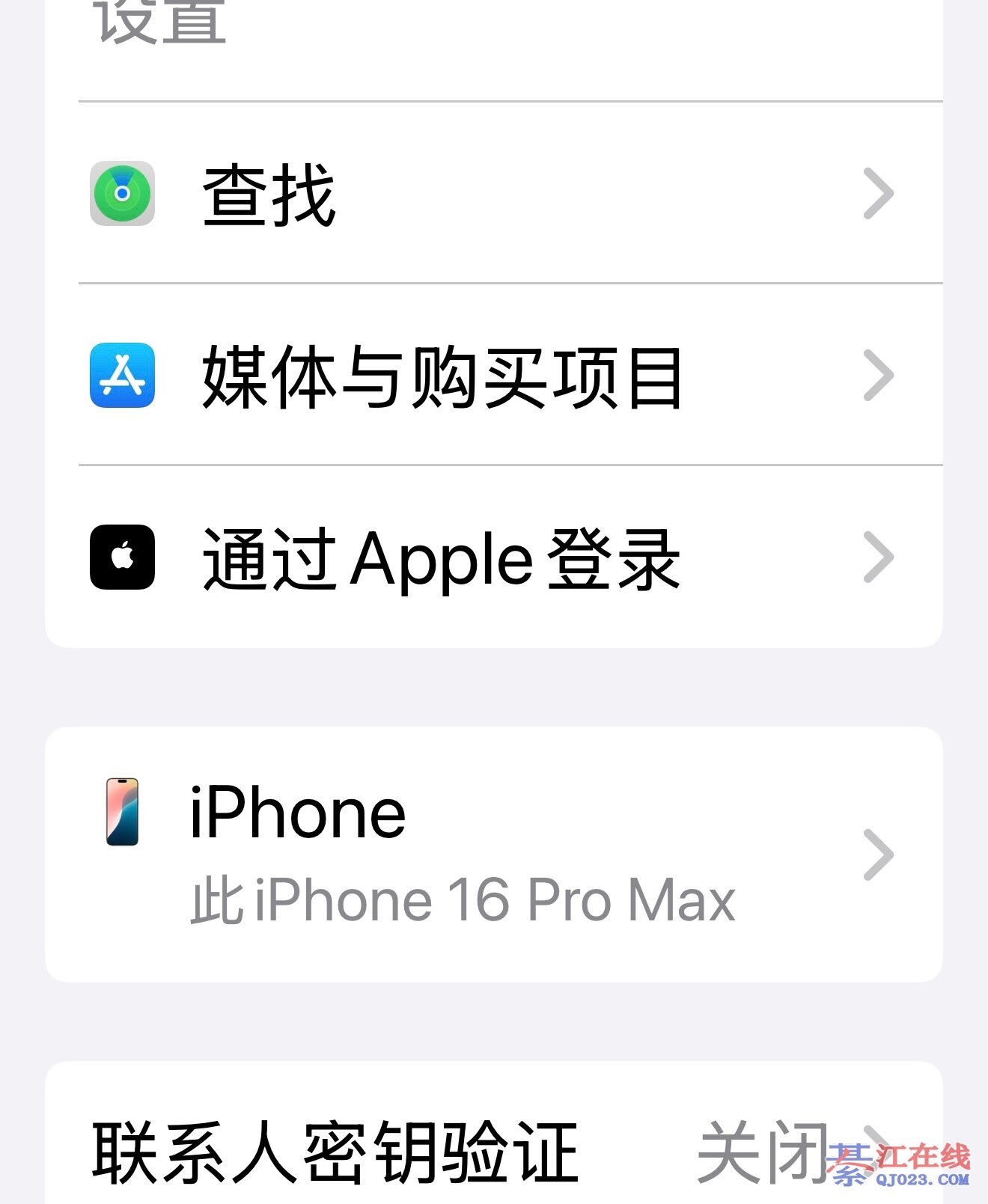The image size is (988, 1204).
Task: Open 联系人密钥验证 setting
Action: point(493,1151)
